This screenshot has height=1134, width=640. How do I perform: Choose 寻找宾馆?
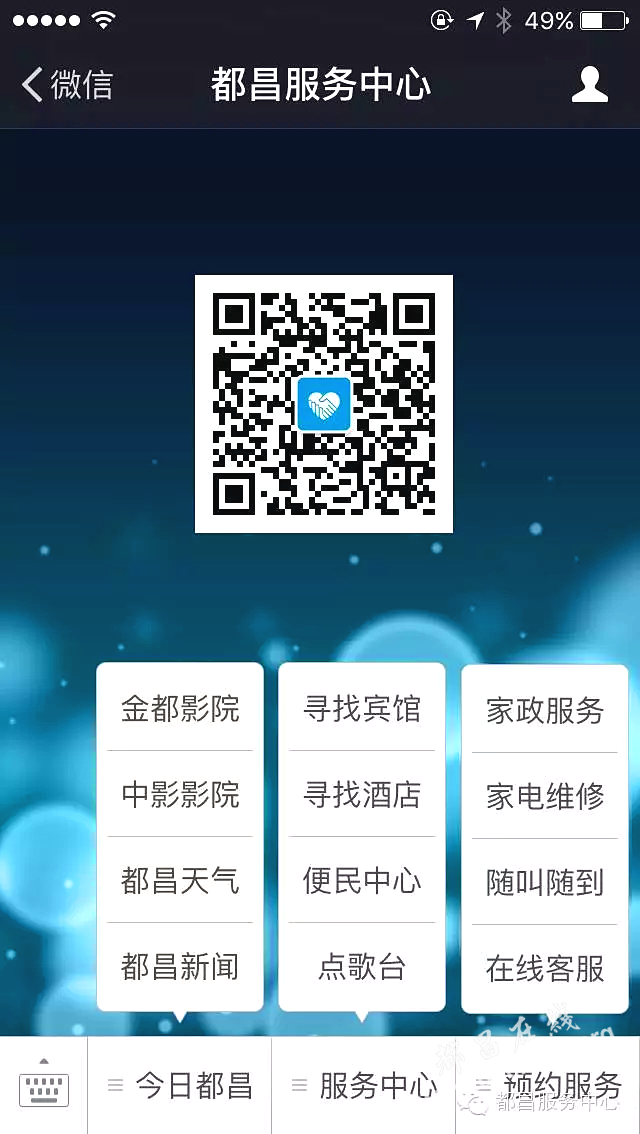click(362, 709)
